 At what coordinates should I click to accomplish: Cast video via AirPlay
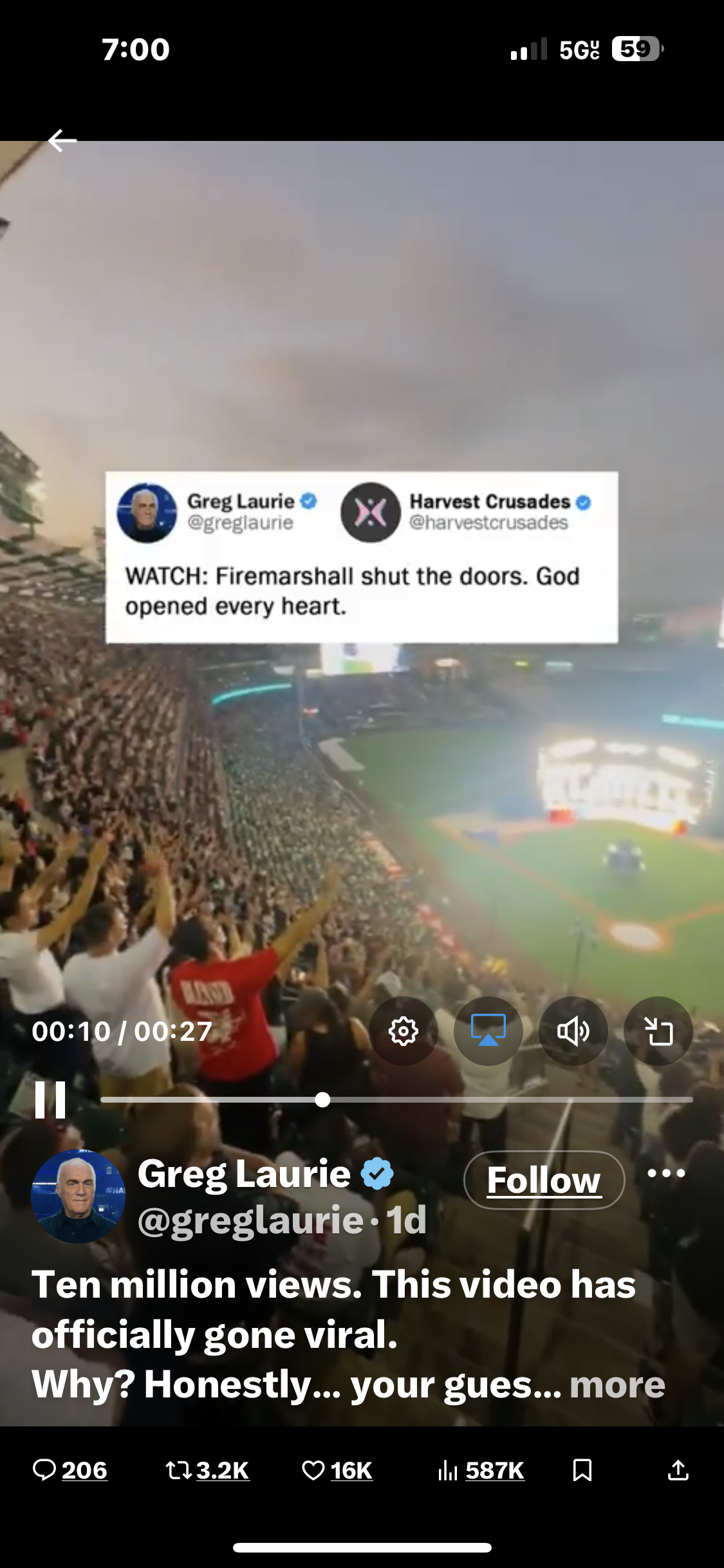coord(488,1031)
